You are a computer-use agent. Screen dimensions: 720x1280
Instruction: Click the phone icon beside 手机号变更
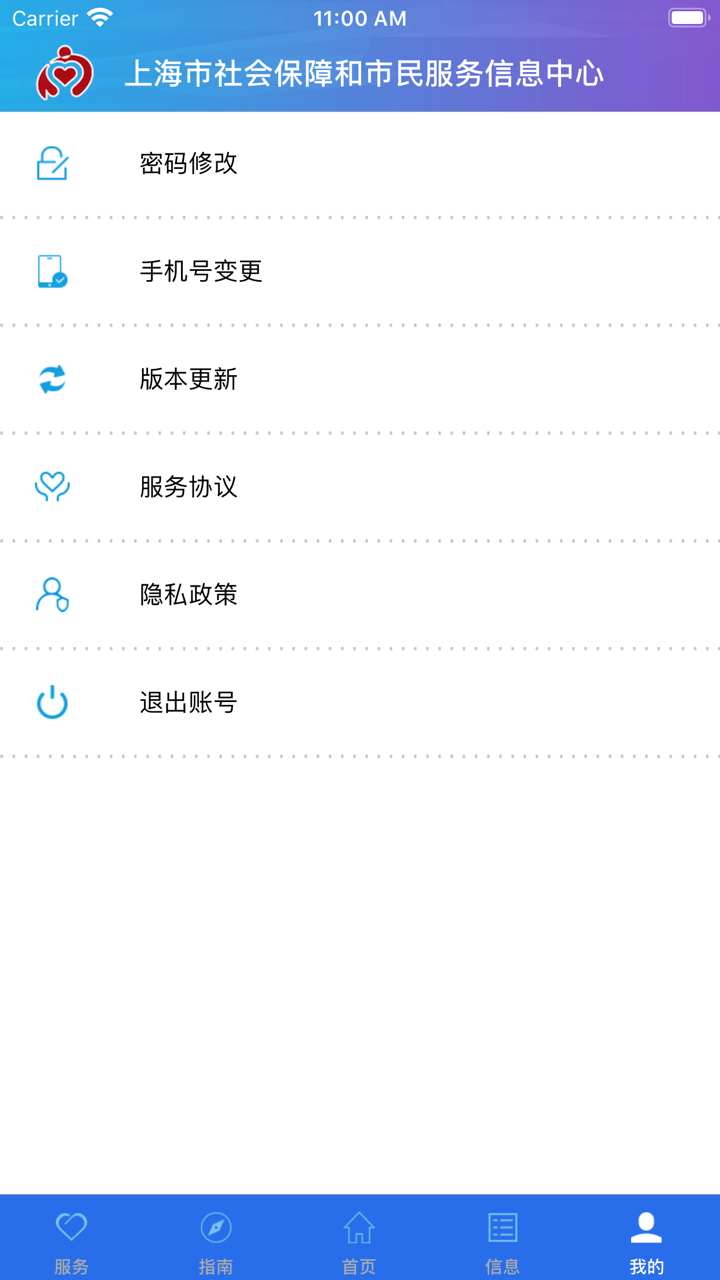(51, 270)
